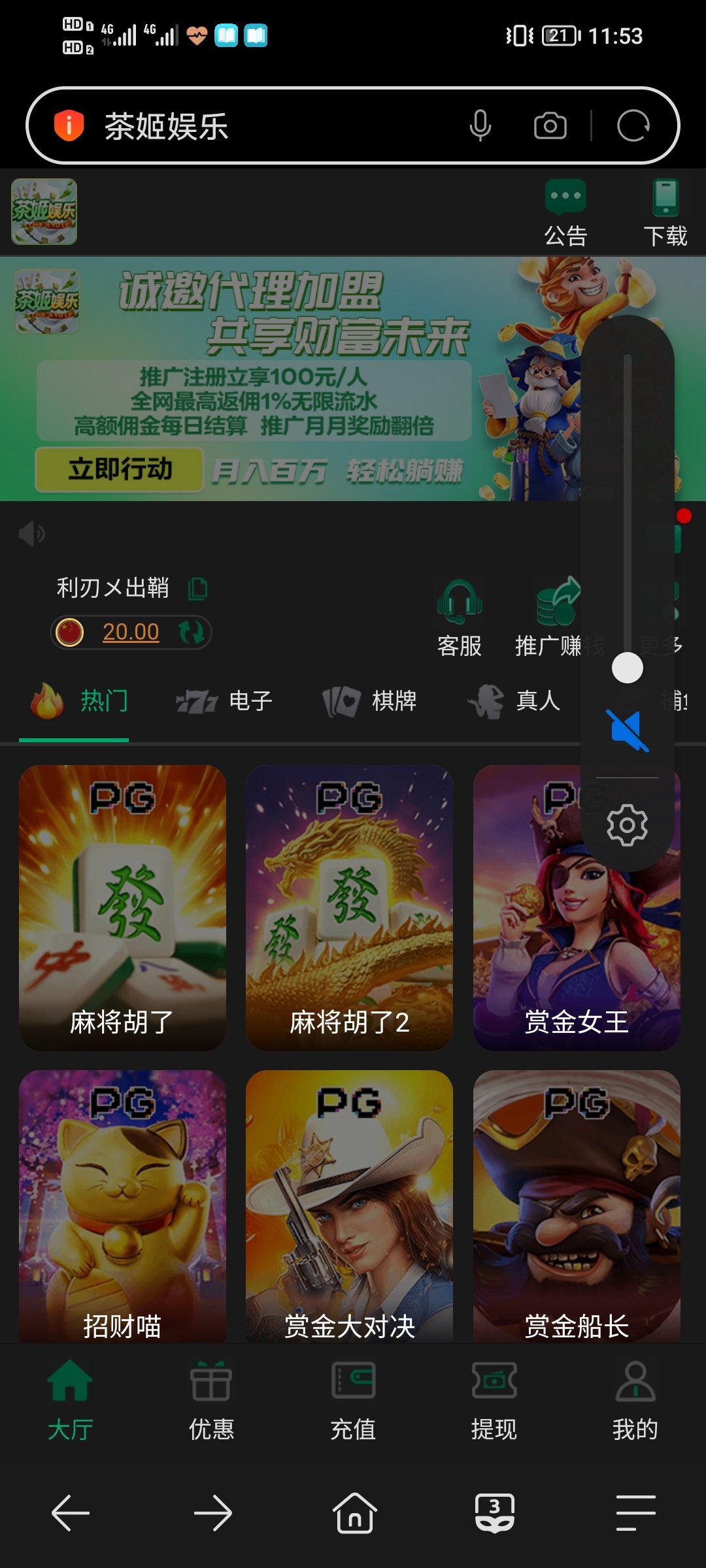Switch to the 真人 category tab

tap(514, 701)
